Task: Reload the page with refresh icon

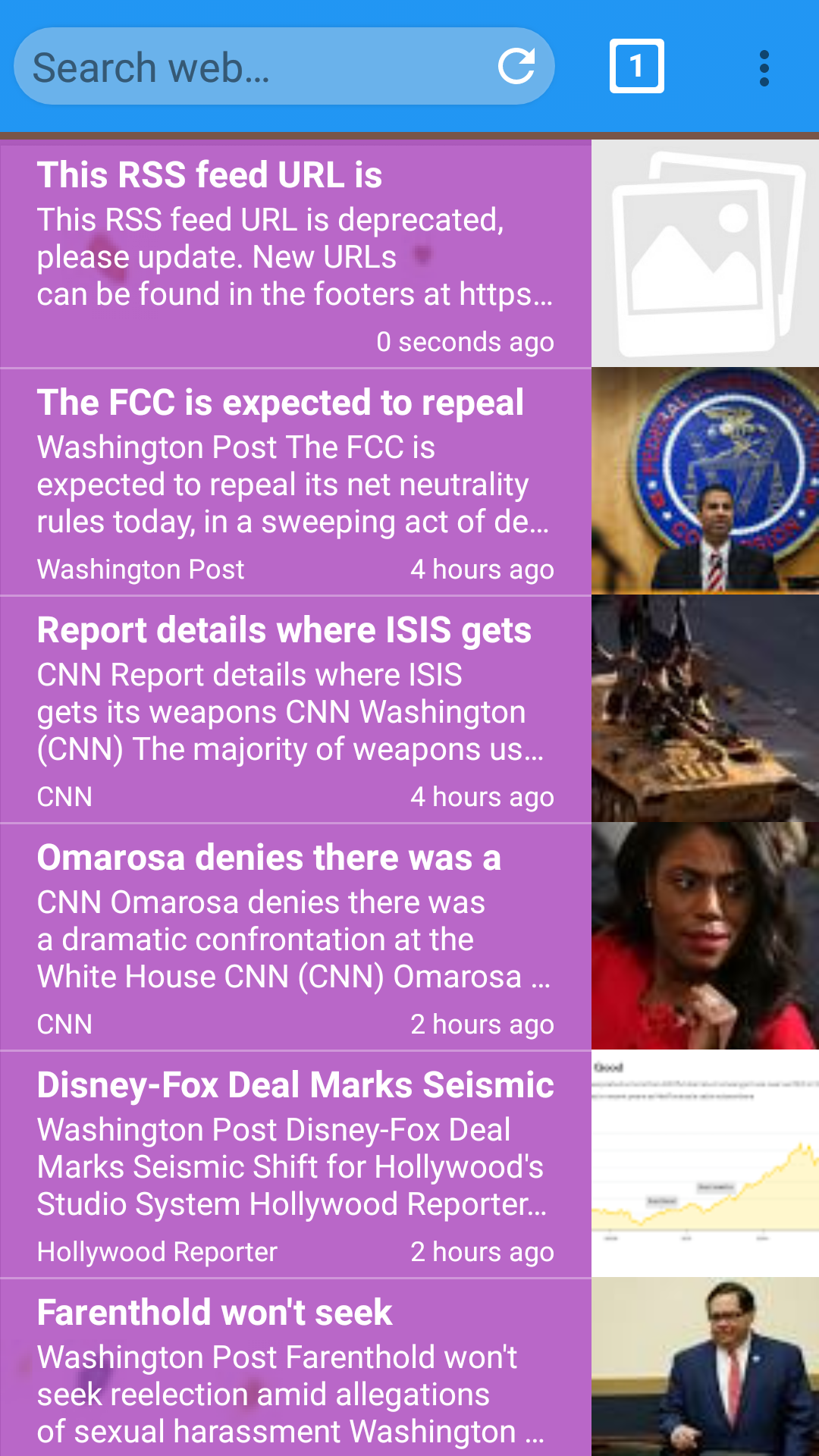Action: point(516,66)
